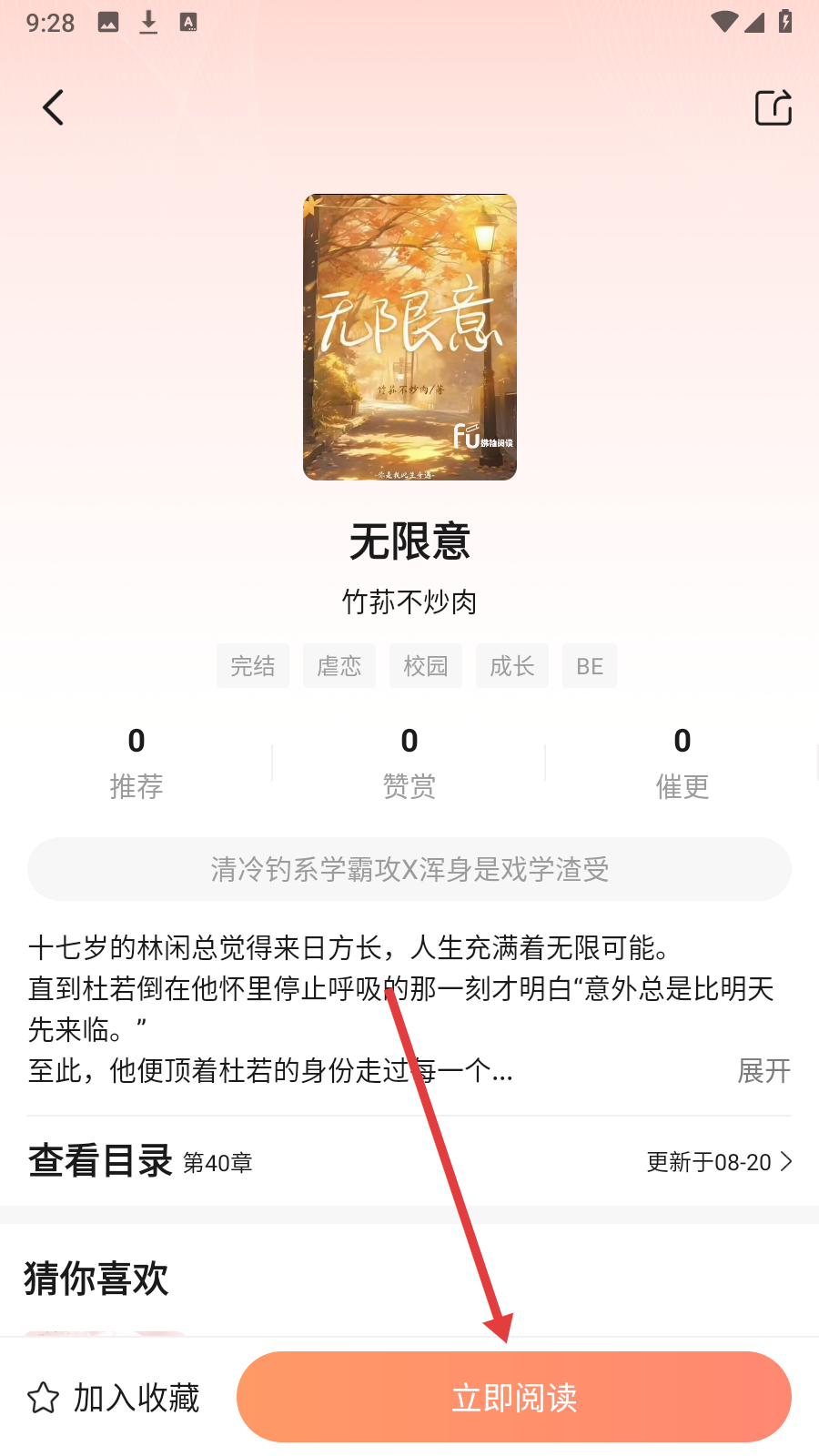The width and height of the screenshot is (819, 1456).
Task: Add the book with 加入收藏
Action: coord(114,1398)
